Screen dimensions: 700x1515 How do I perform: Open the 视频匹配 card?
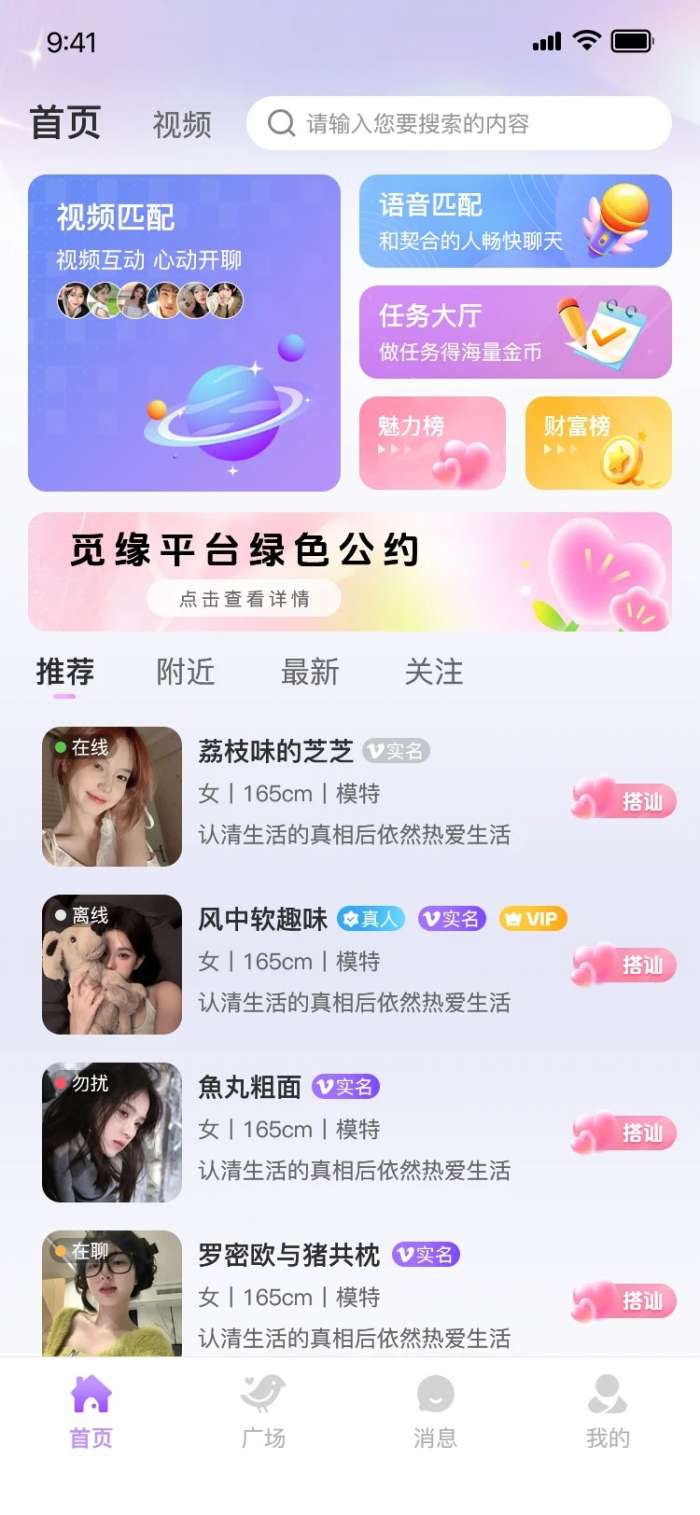click(184, 333)
